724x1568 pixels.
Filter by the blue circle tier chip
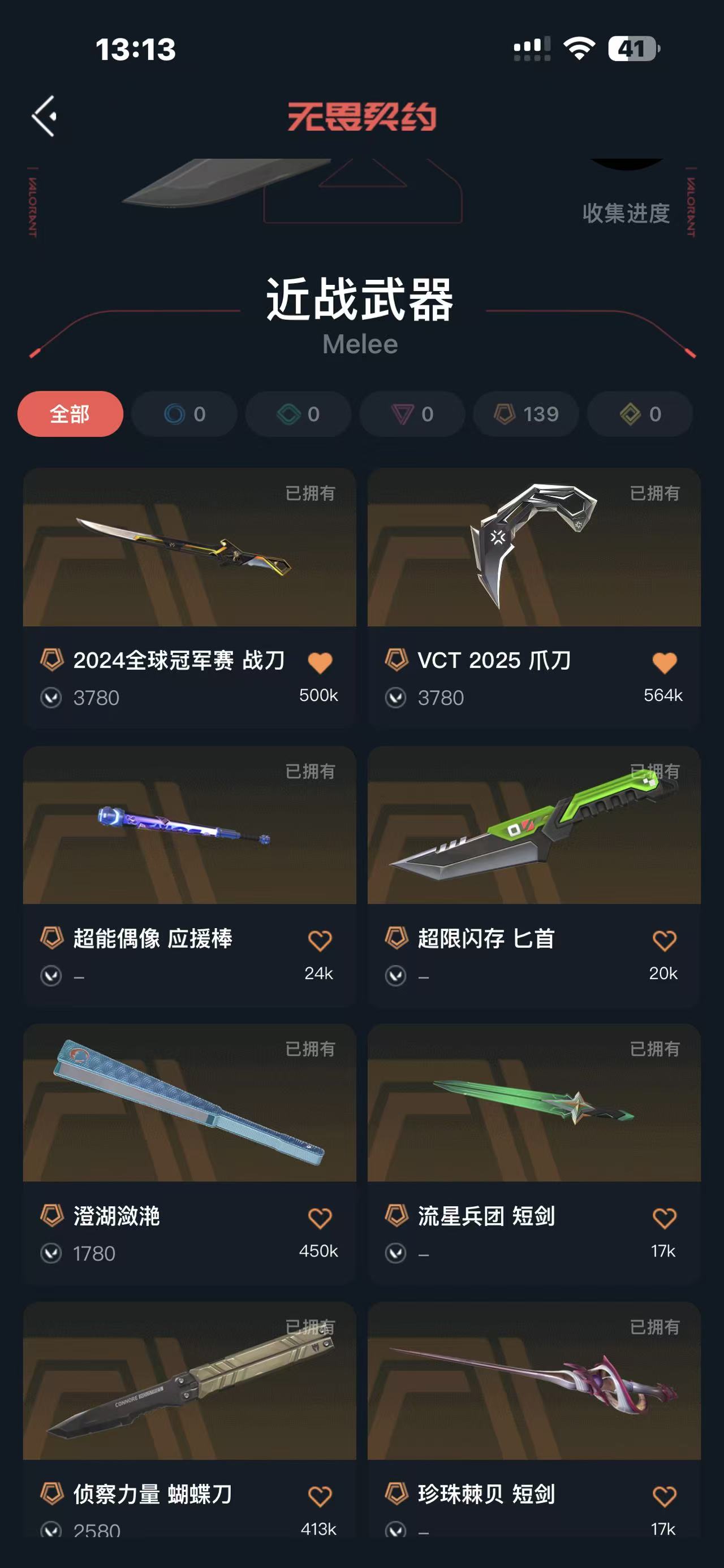pyautogui.click(x=184, y=414)
